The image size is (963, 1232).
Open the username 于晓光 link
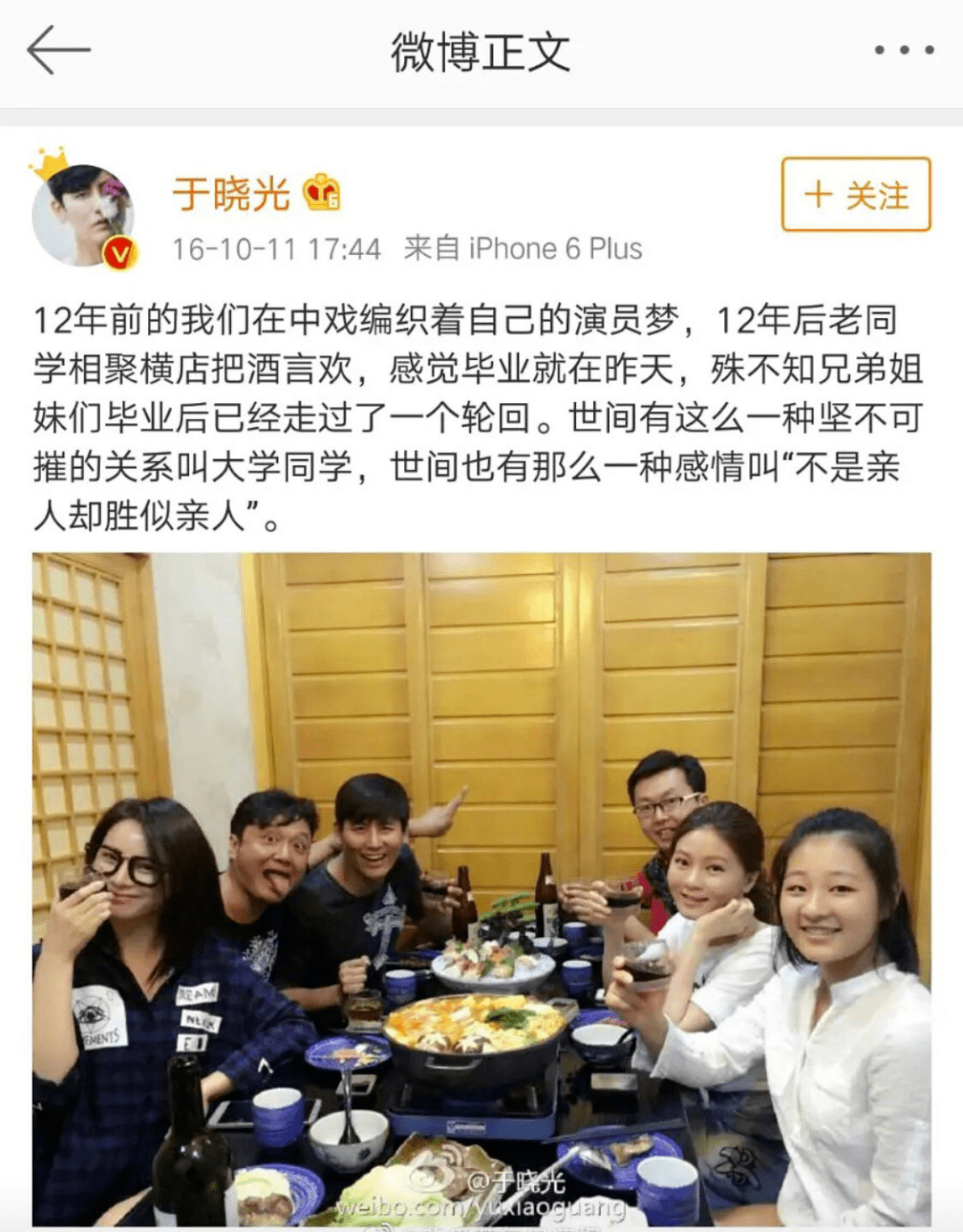click(232, 193)
